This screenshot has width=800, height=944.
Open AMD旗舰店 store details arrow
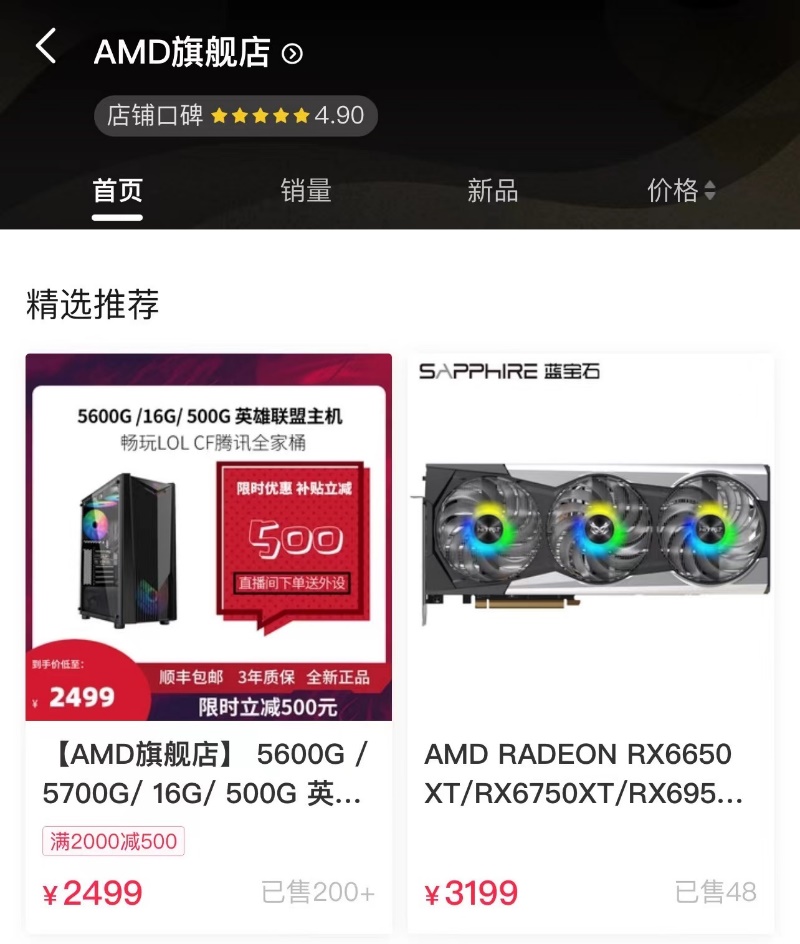(292, 54)
